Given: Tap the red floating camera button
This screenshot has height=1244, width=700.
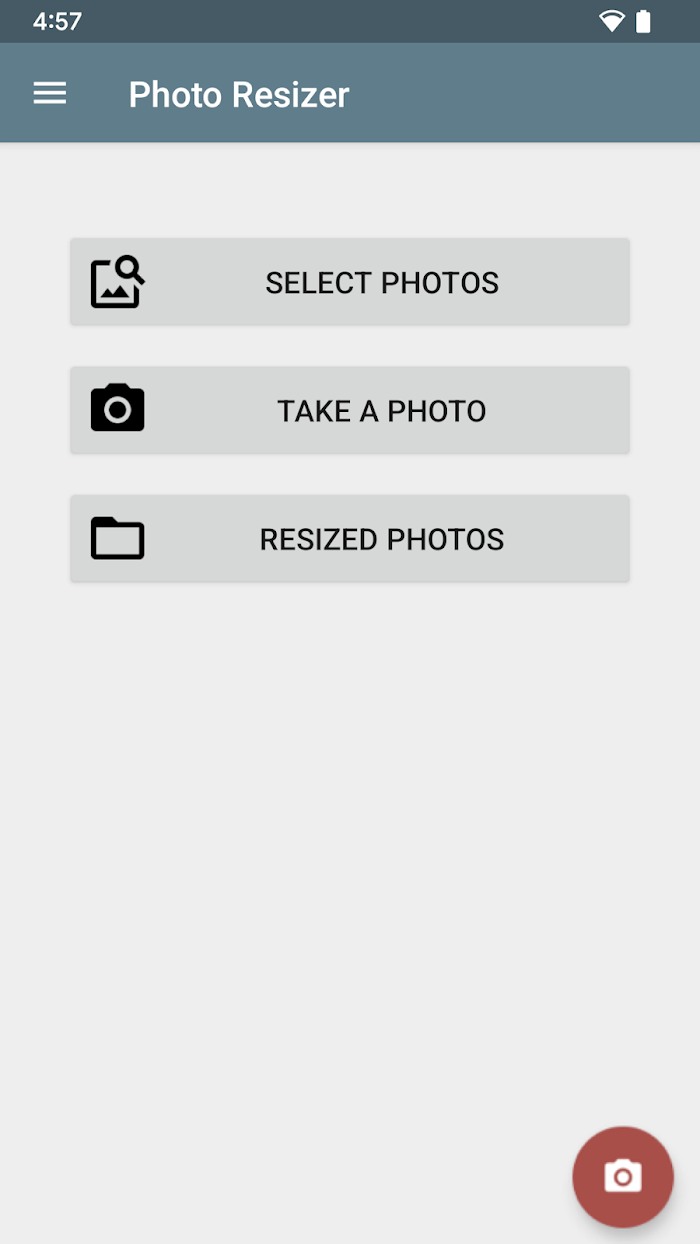Looking at the screenshot, I should [622, 1177].
